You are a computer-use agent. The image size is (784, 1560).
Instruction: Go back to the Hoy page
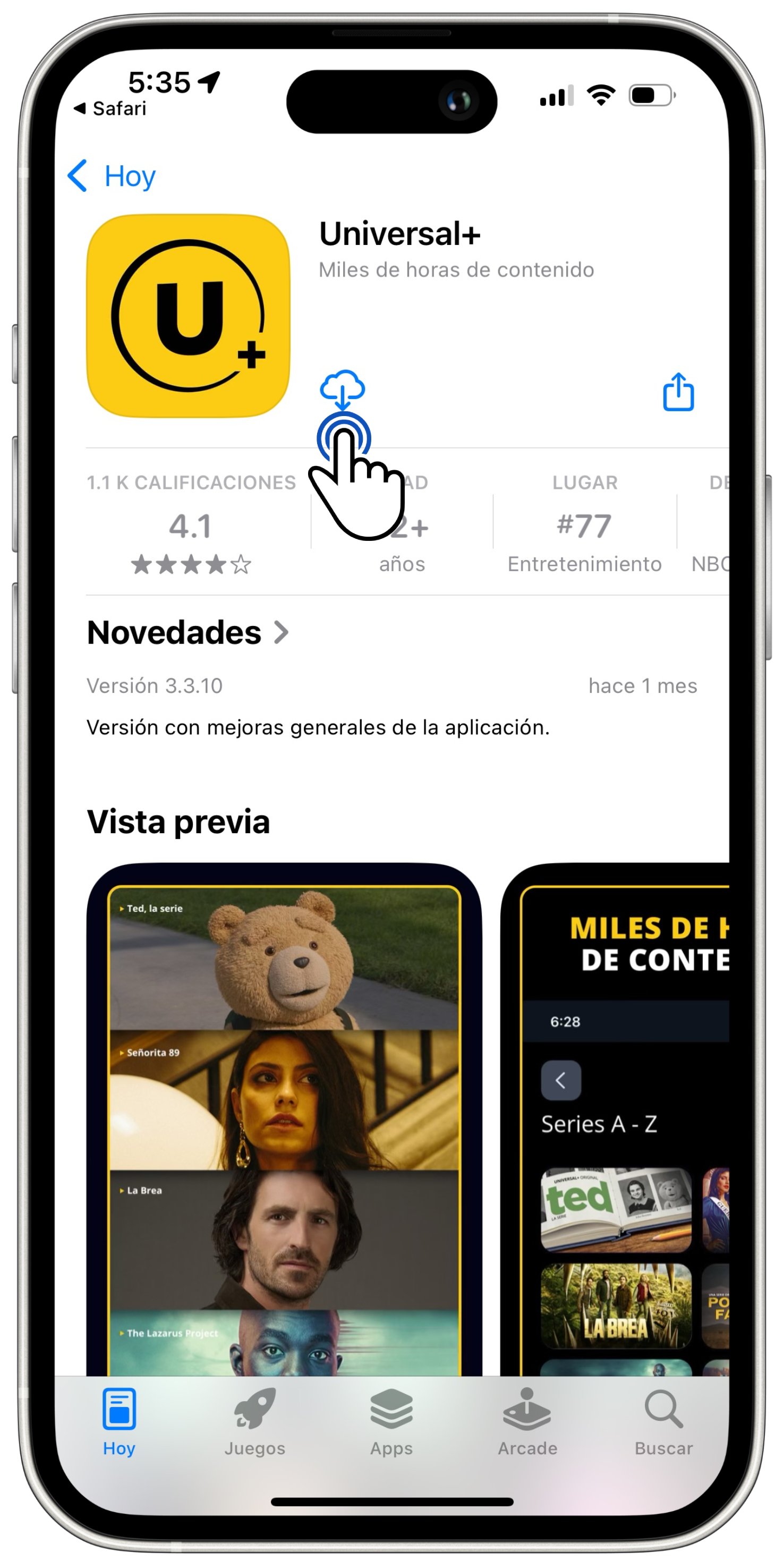coord(112,176)
